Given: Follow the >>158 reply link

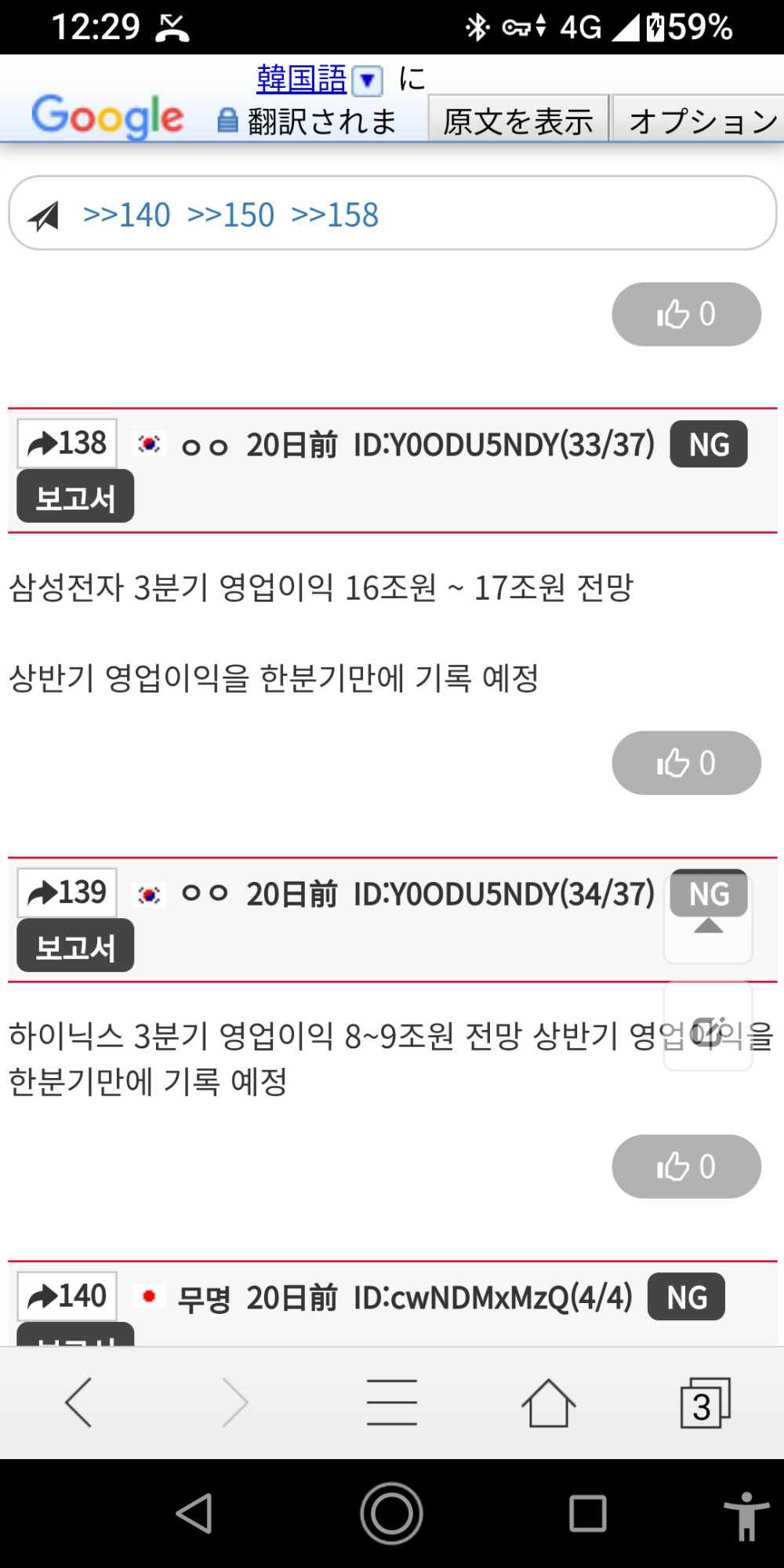Looking at the screenshot, I should pos(335,215).
